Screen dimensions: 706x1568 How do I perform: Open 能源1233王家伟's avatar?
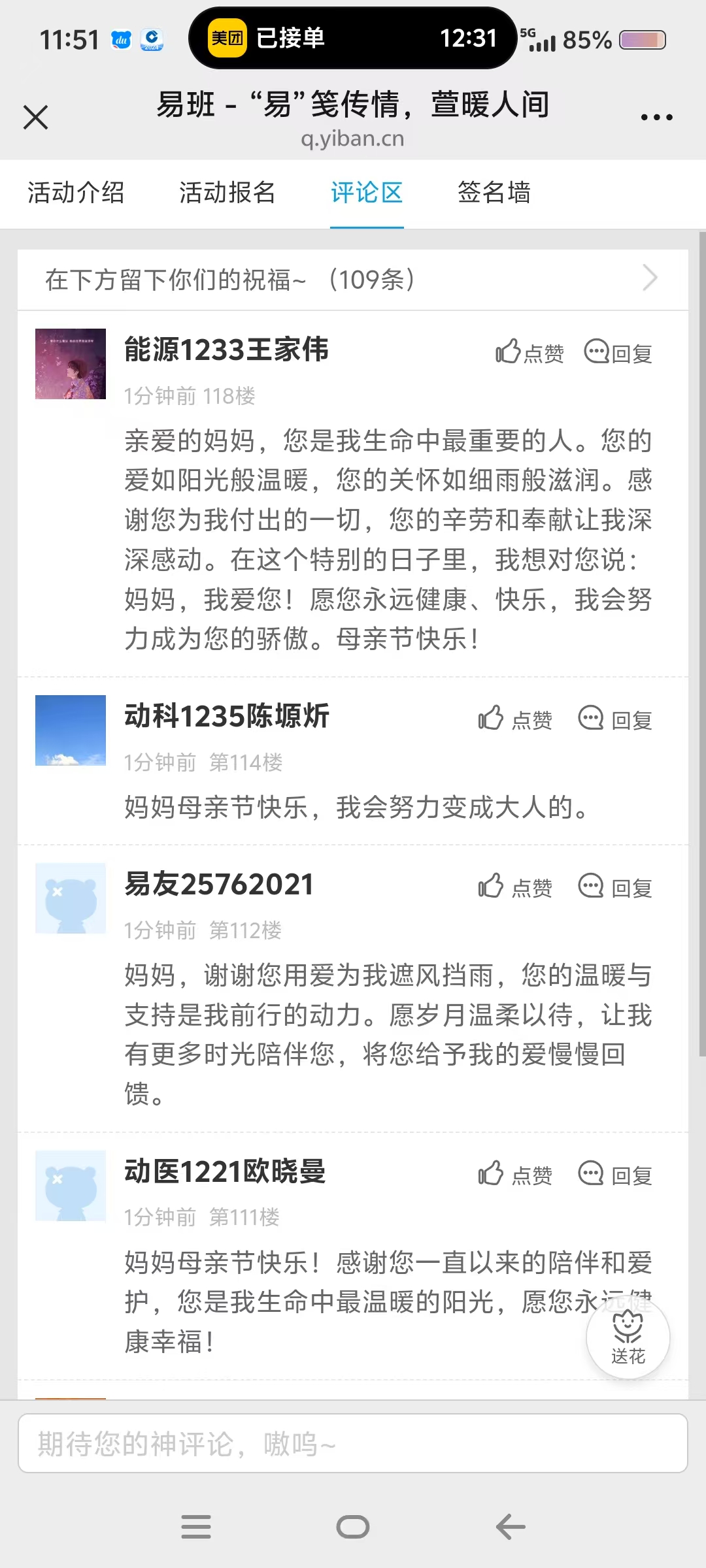pos(71,364)
